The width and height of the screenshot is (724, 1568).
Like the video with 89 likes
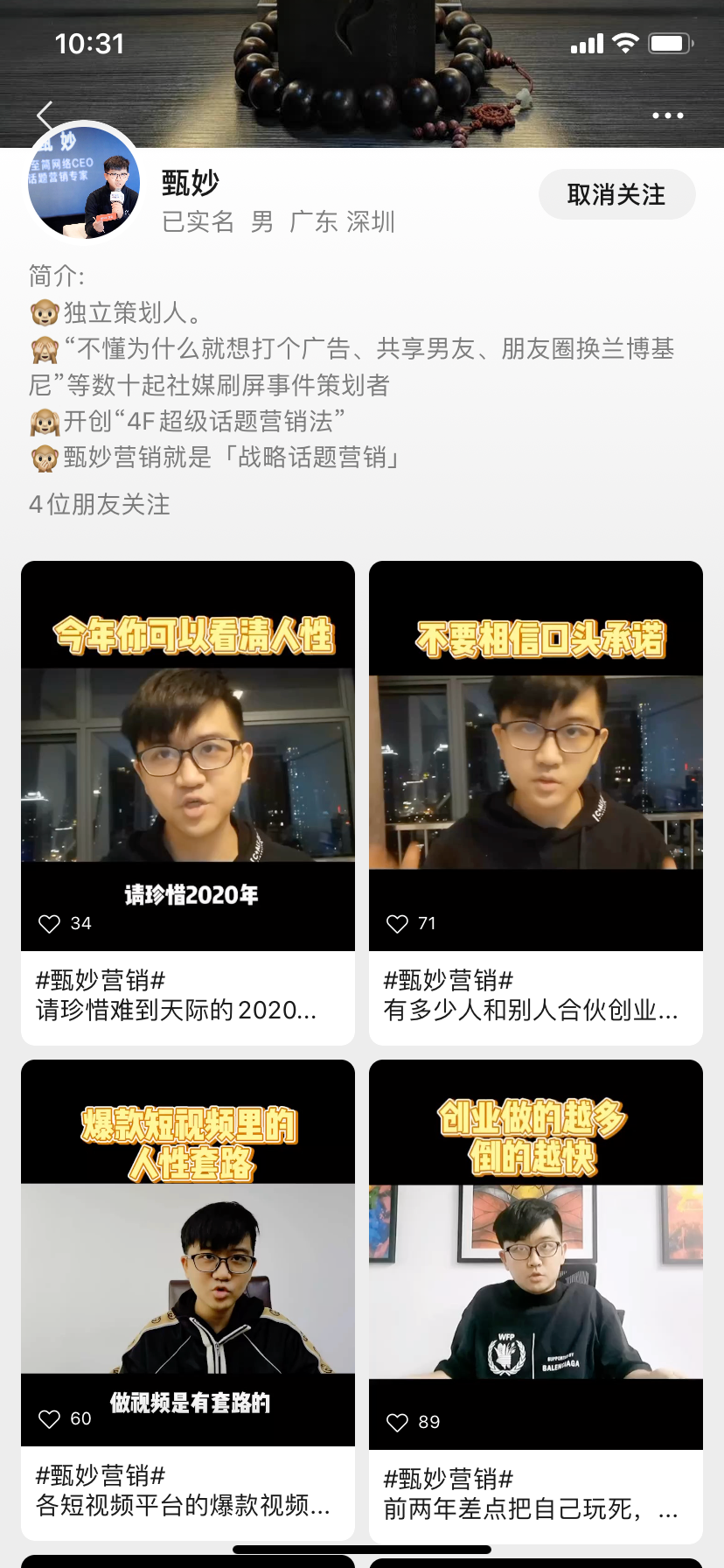(x=398, y=1423)
